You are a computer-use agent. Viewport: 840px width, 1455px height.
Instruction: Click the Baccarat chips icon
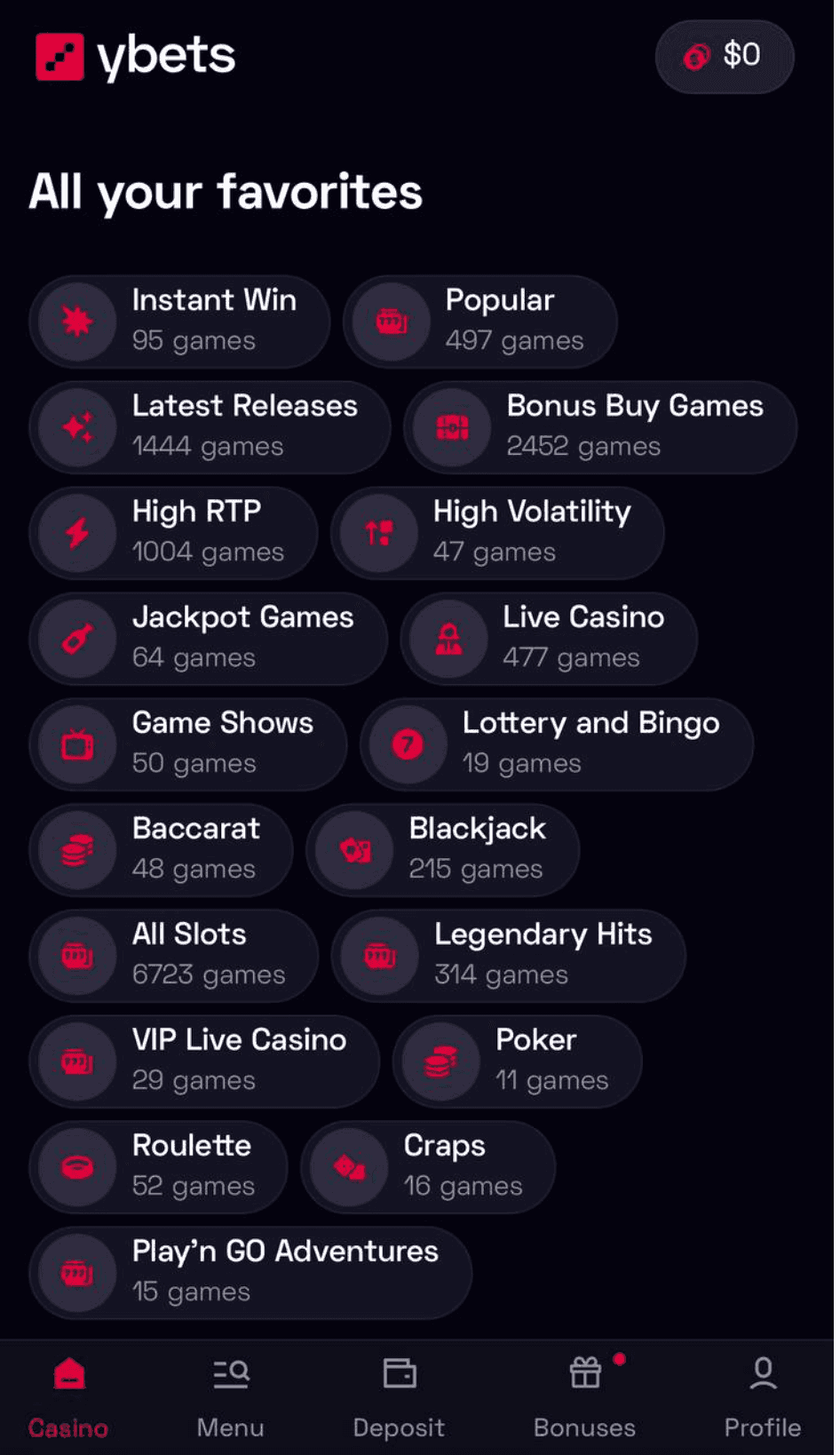(x=76, y=849)
